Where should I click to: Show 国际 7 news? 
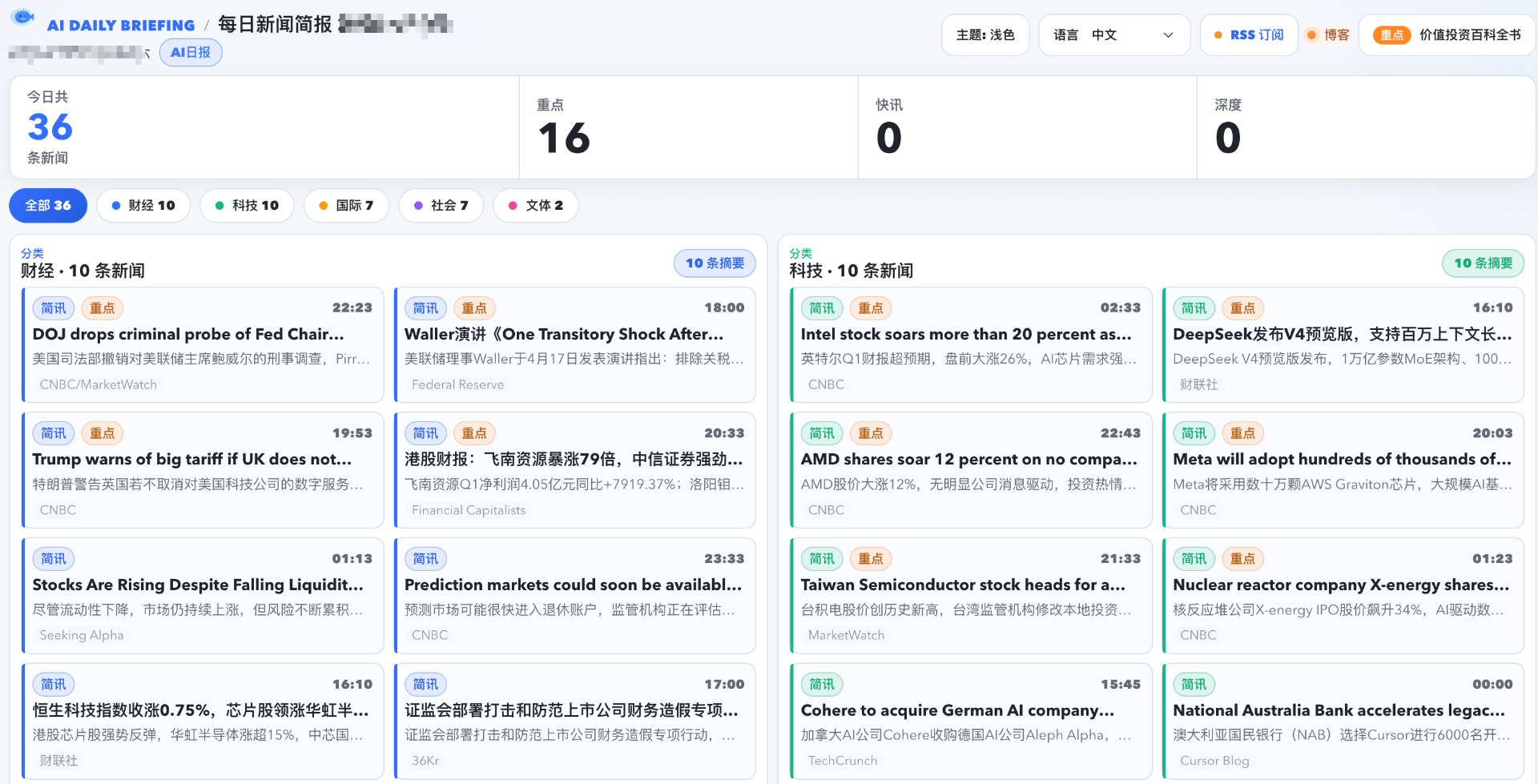[346, 206]
